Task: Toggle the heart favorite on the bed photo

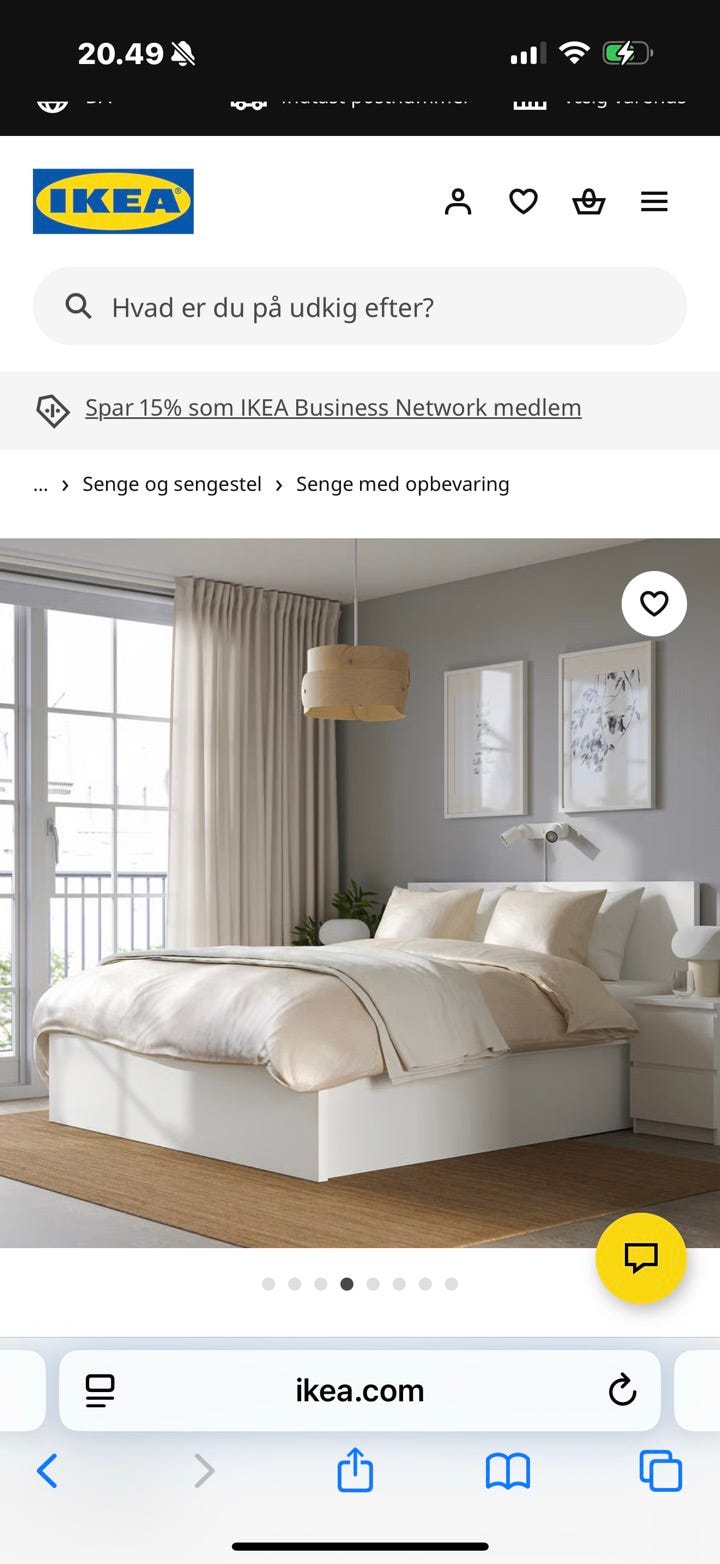Action: click(655, 604)
